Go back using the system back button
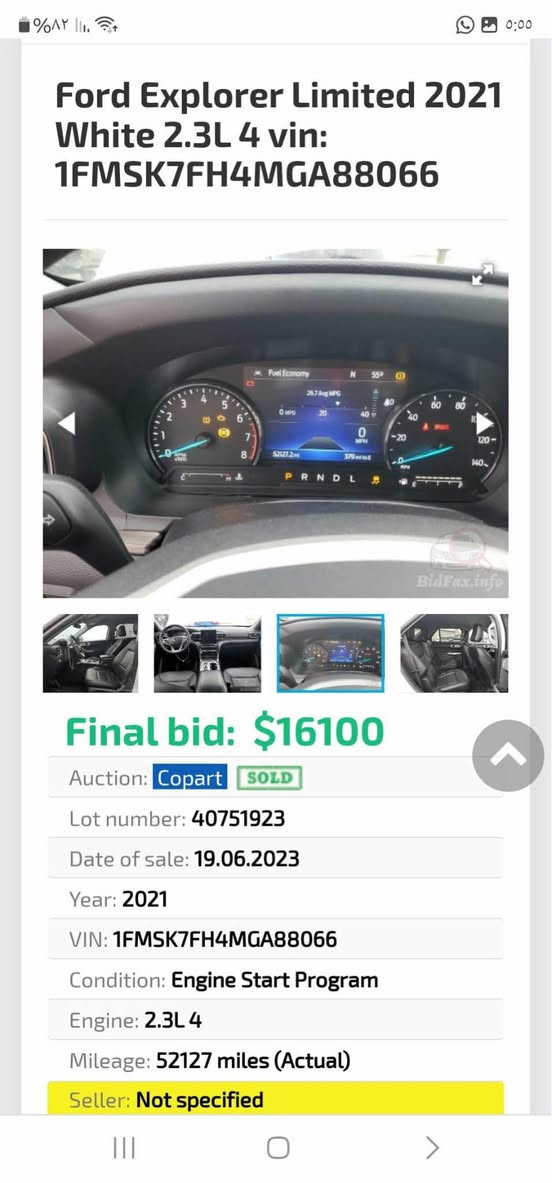Screen dimensions: 552x1183 point(431,1148)
